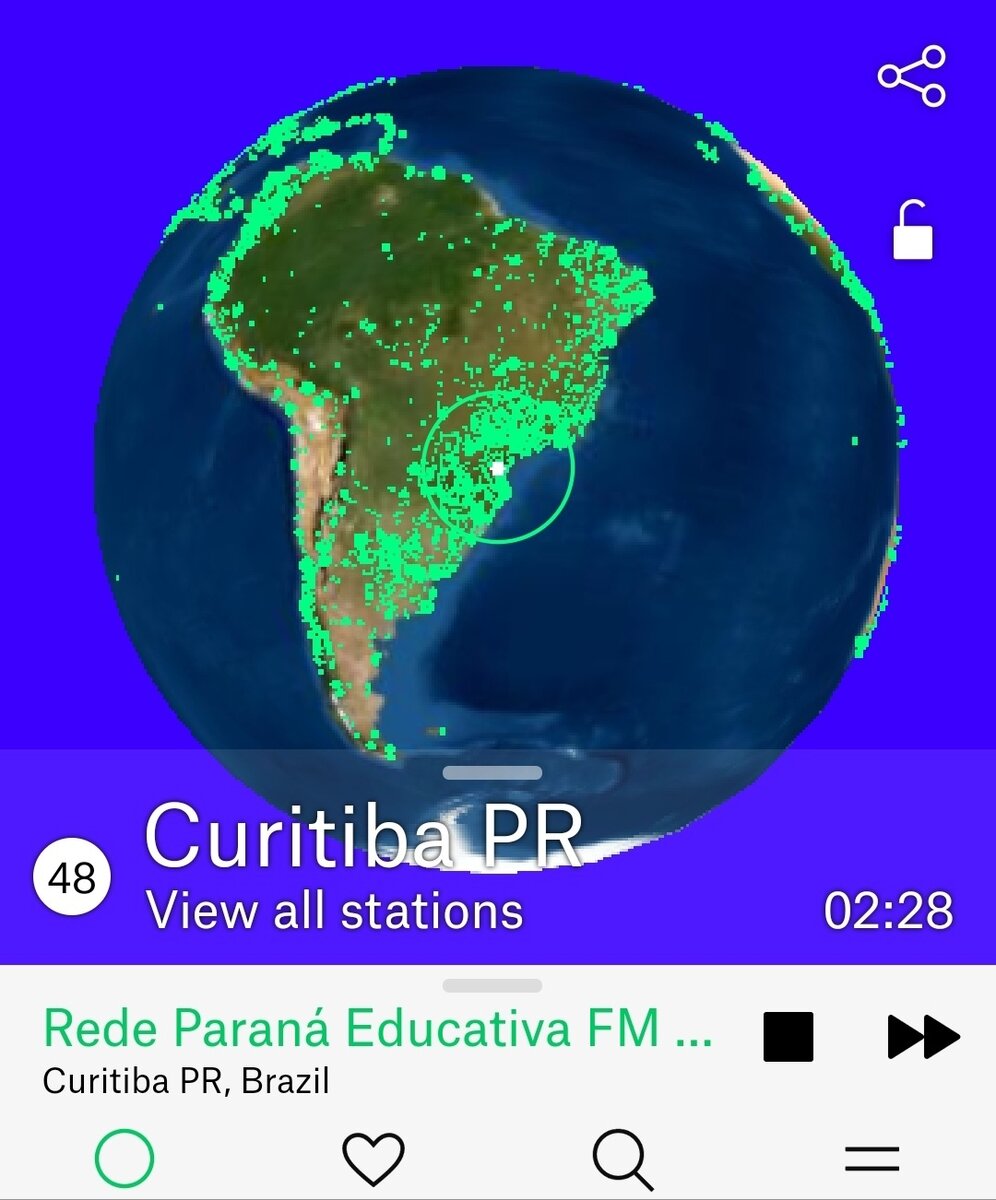Image resolution: width=996 pixels, height=1200 pixels.
Task: Open the Search tab
Action: pos(622,1159)
